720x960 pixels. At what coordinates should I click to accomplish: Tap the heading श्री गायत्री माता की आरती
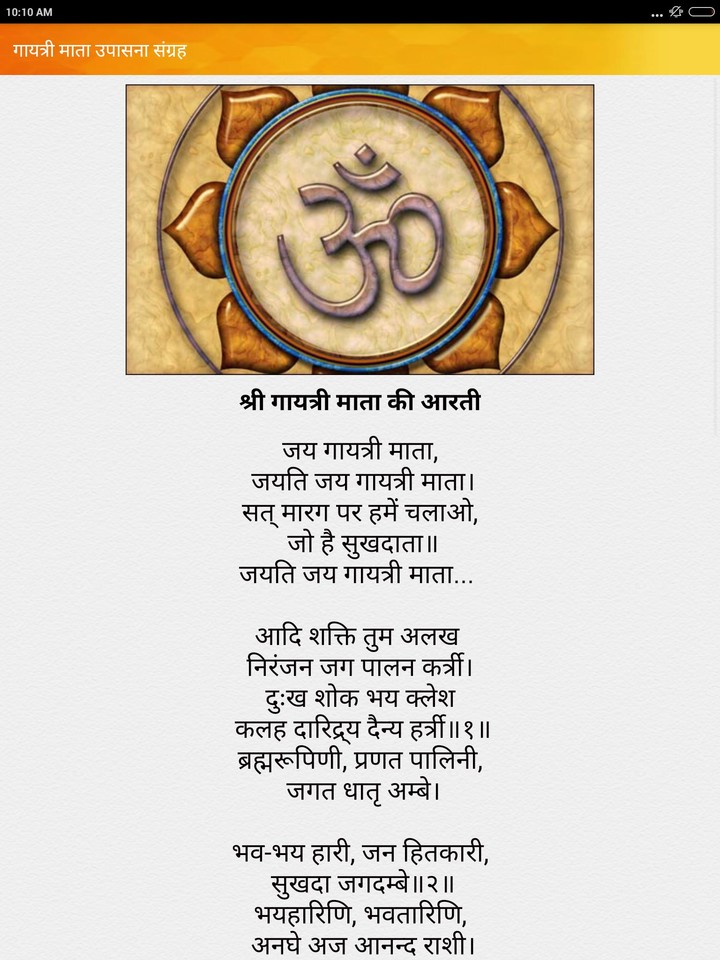click(x=360, y=402)
